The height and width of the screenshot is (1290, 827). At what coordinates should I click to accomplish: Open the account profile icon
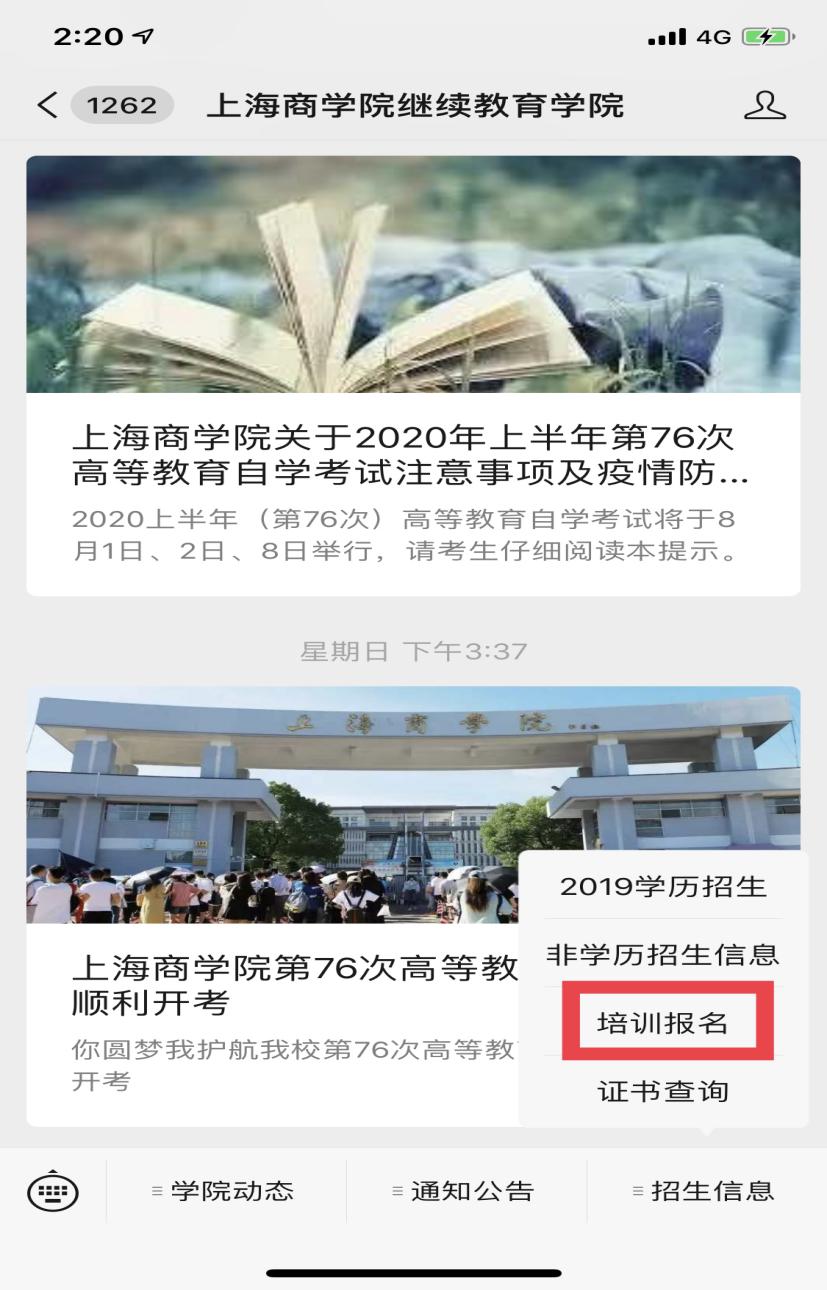click(764, 105)
